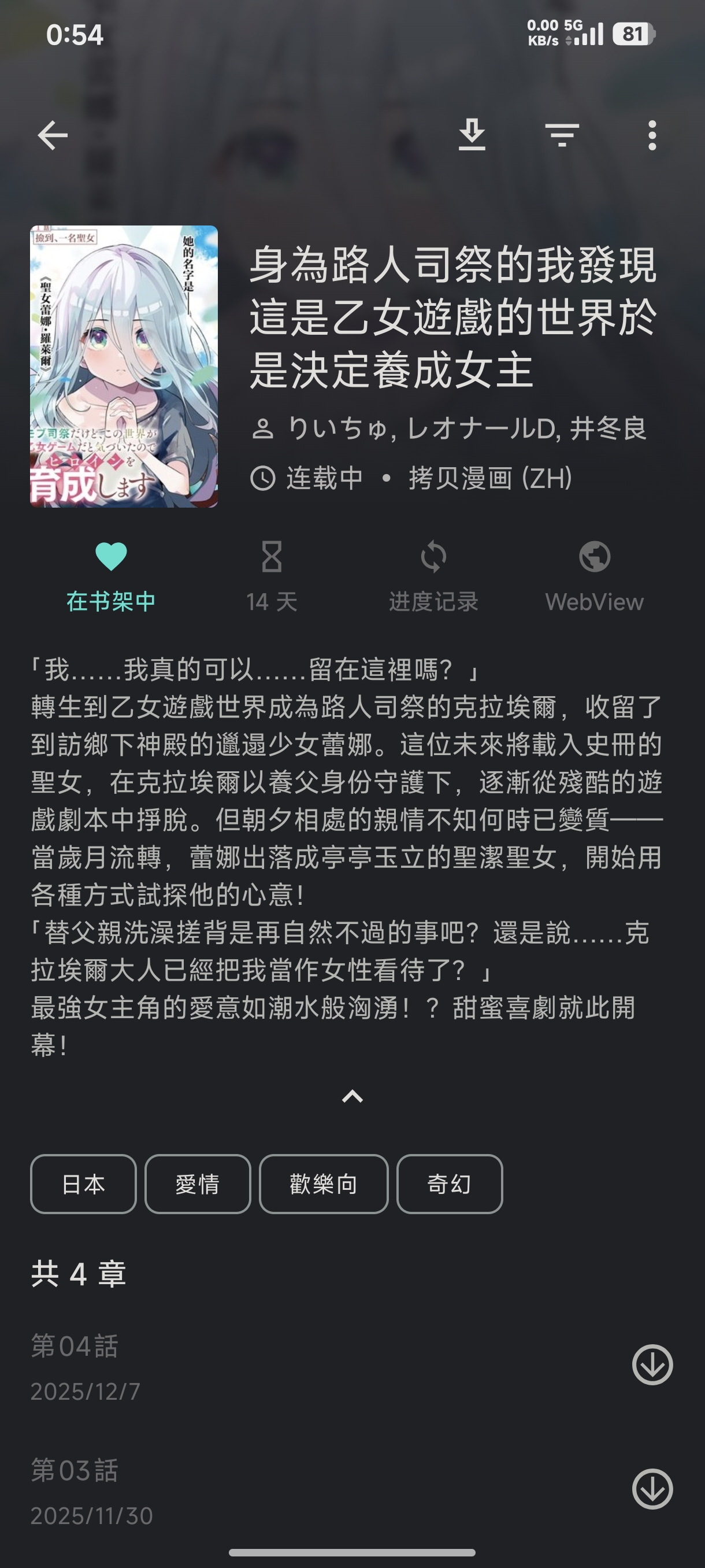Open the chapter filter icon
Image resolution: width=705 pixels, height=1568 pixels.
point(562,135)
